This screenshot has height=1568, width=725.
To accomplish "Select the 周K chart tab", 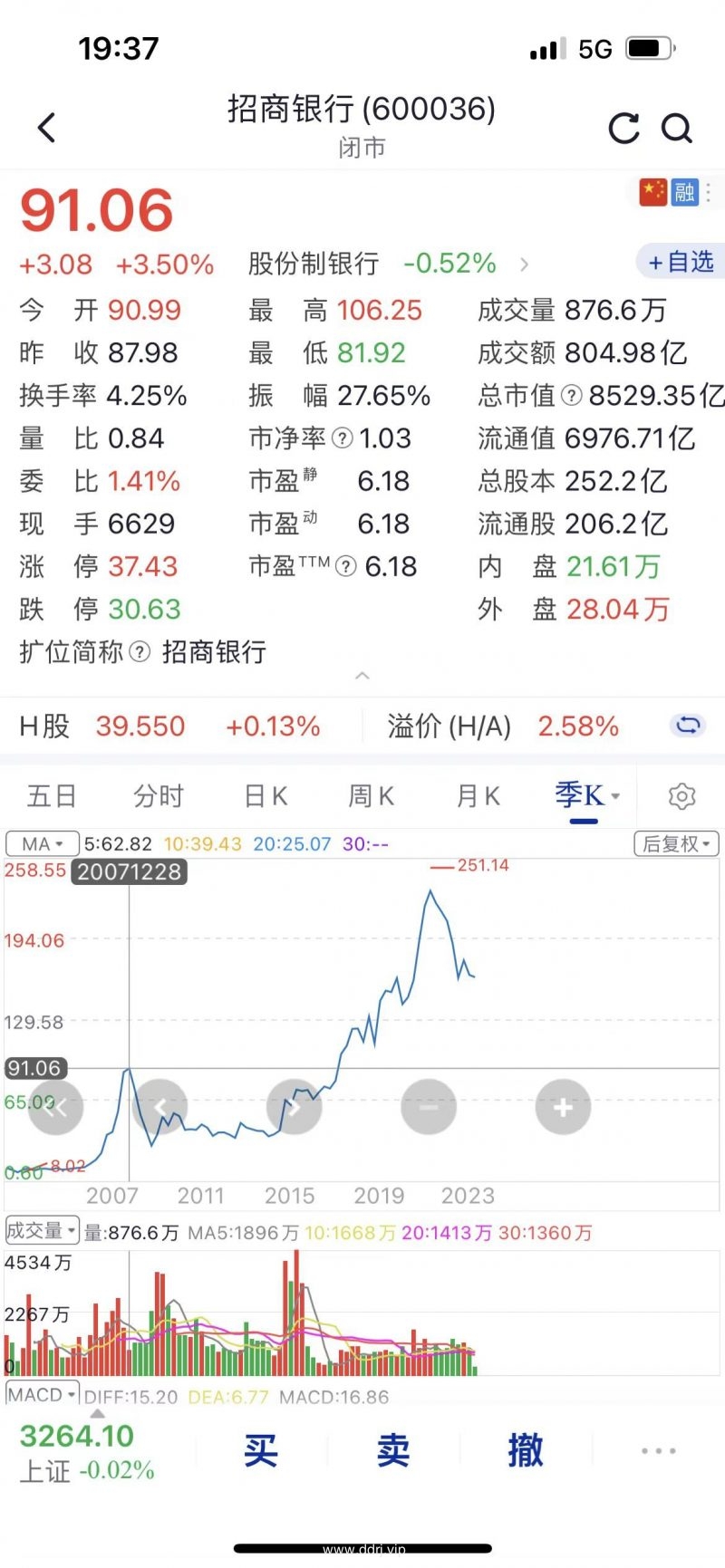I will [x=372, y=796].
